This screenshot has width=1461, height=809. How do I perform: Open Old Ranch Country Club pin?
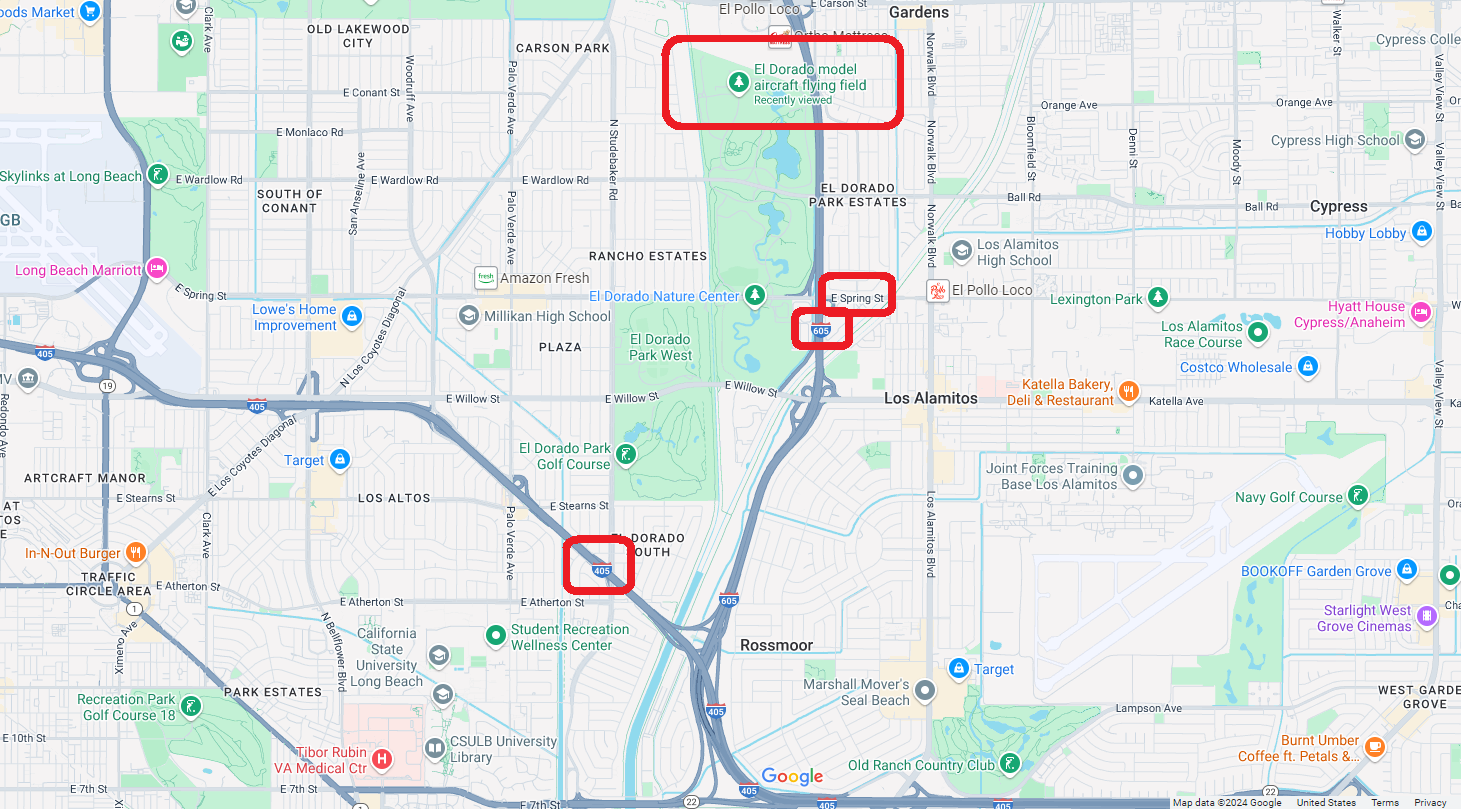click(x=1010, y=764)
